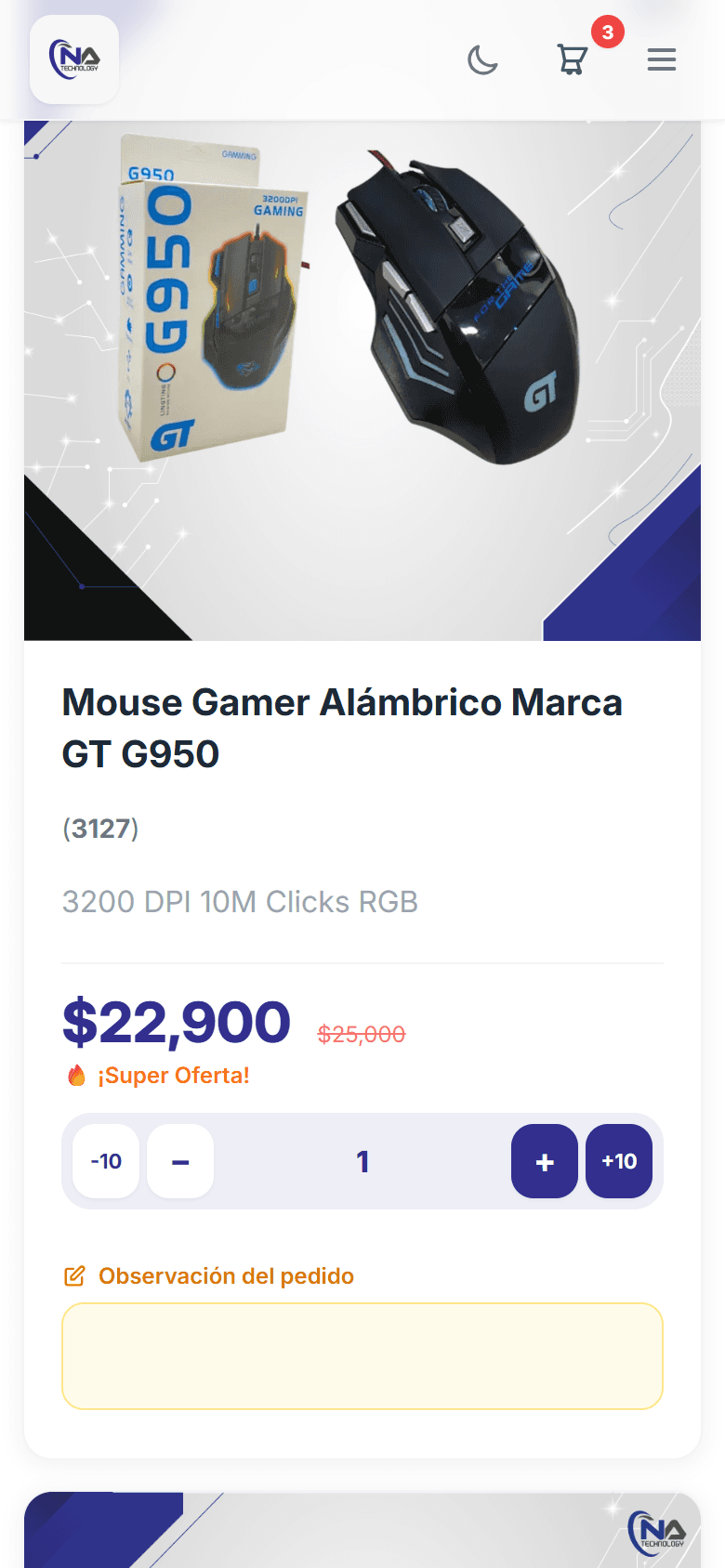Tap the NA Technology logo in the header
This screenshot has width=725, height=1568.
tap(74, 59)
